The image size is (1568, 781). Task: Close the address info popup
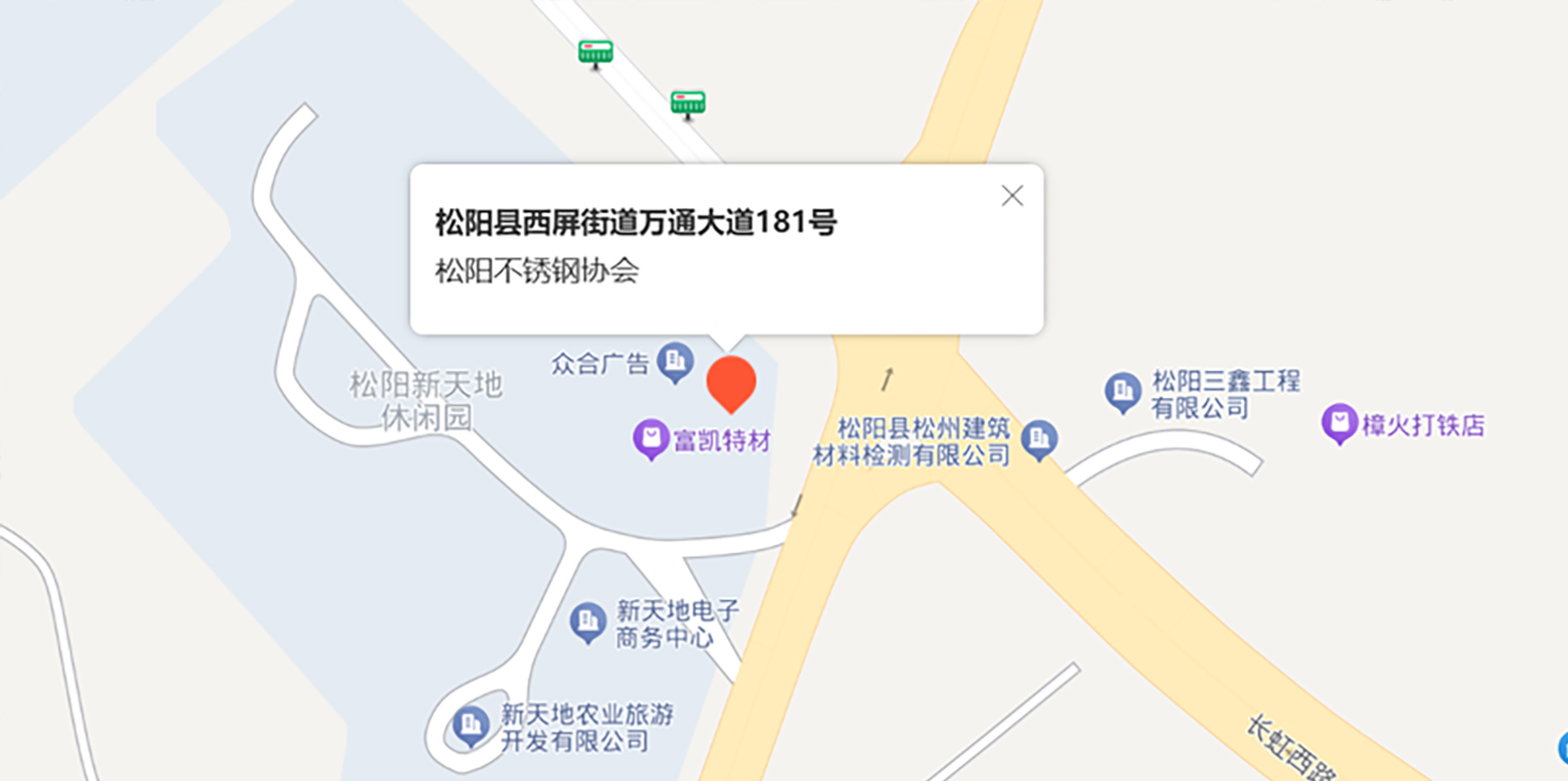pos(1011,196)
